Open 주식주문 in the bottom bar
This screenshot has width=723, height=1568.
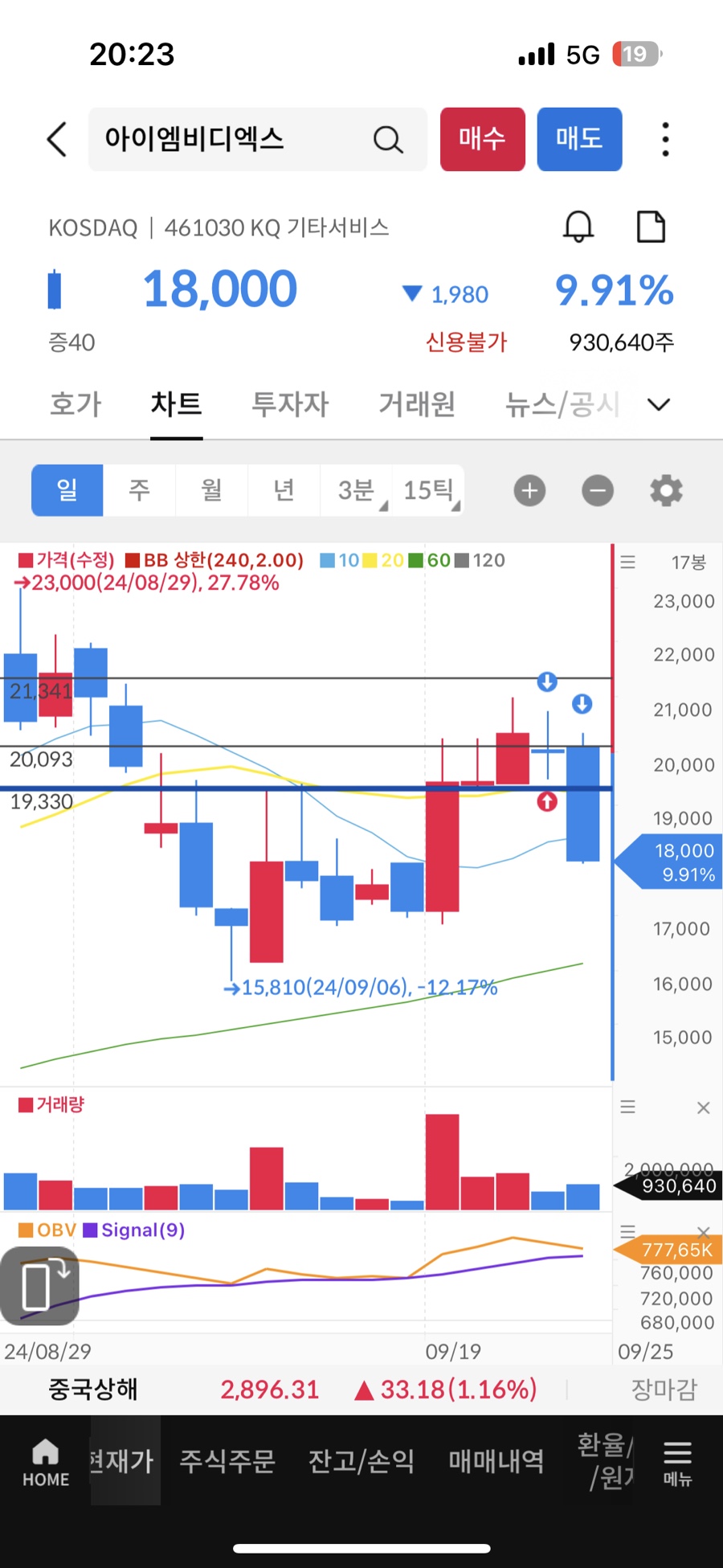coord(227,1460)
